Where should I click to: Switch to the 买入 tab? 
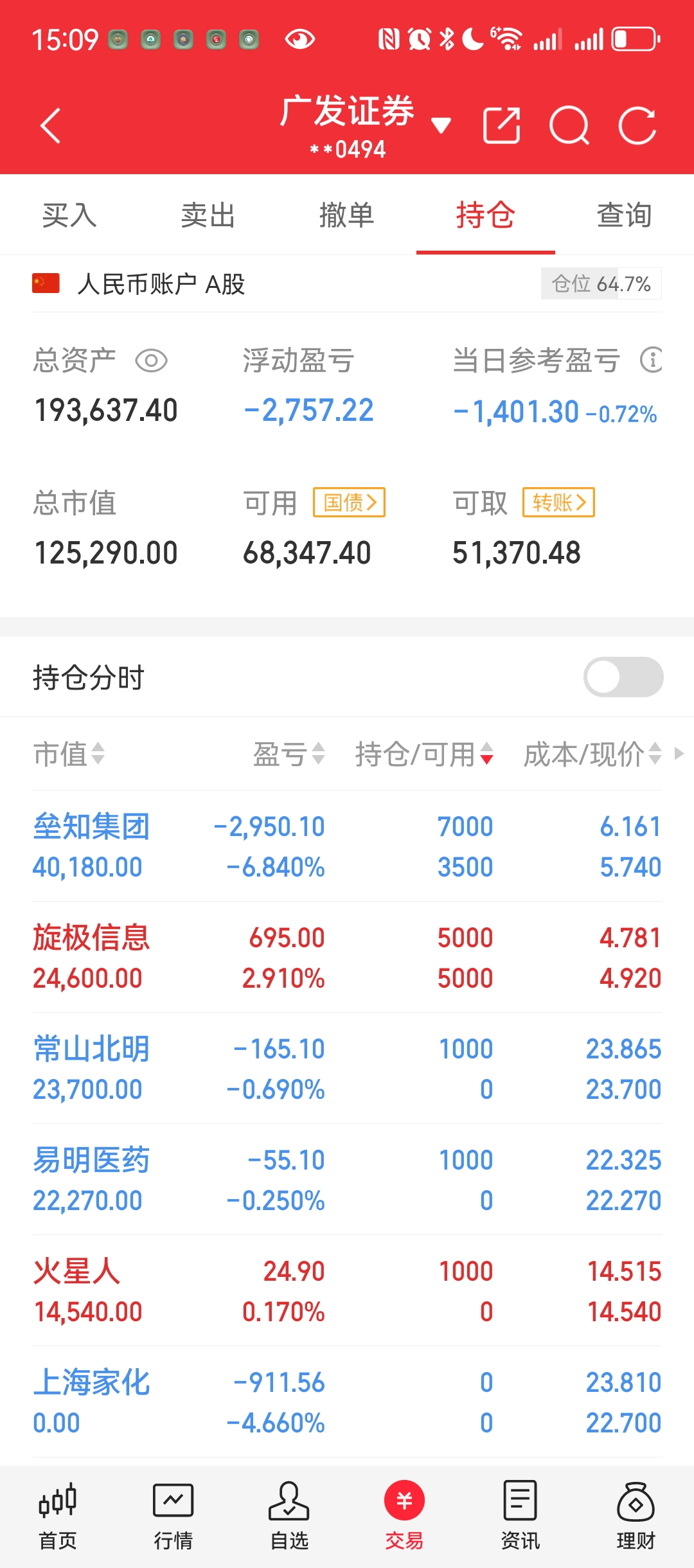(69, 215)
